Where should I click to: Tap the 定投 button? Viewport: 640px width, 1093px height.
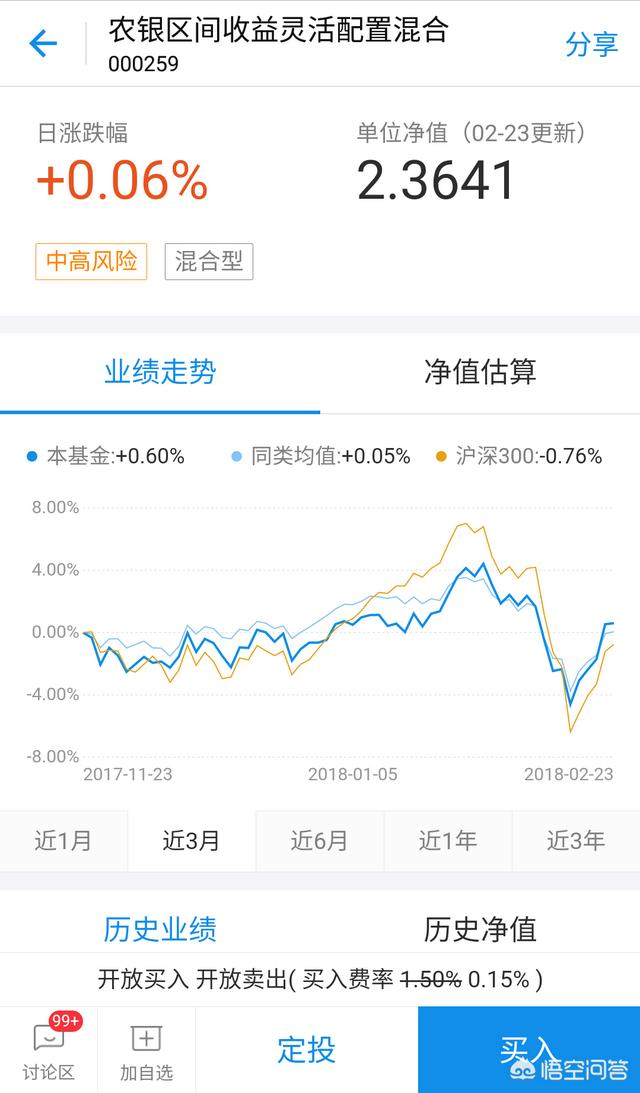[306, 1050]
